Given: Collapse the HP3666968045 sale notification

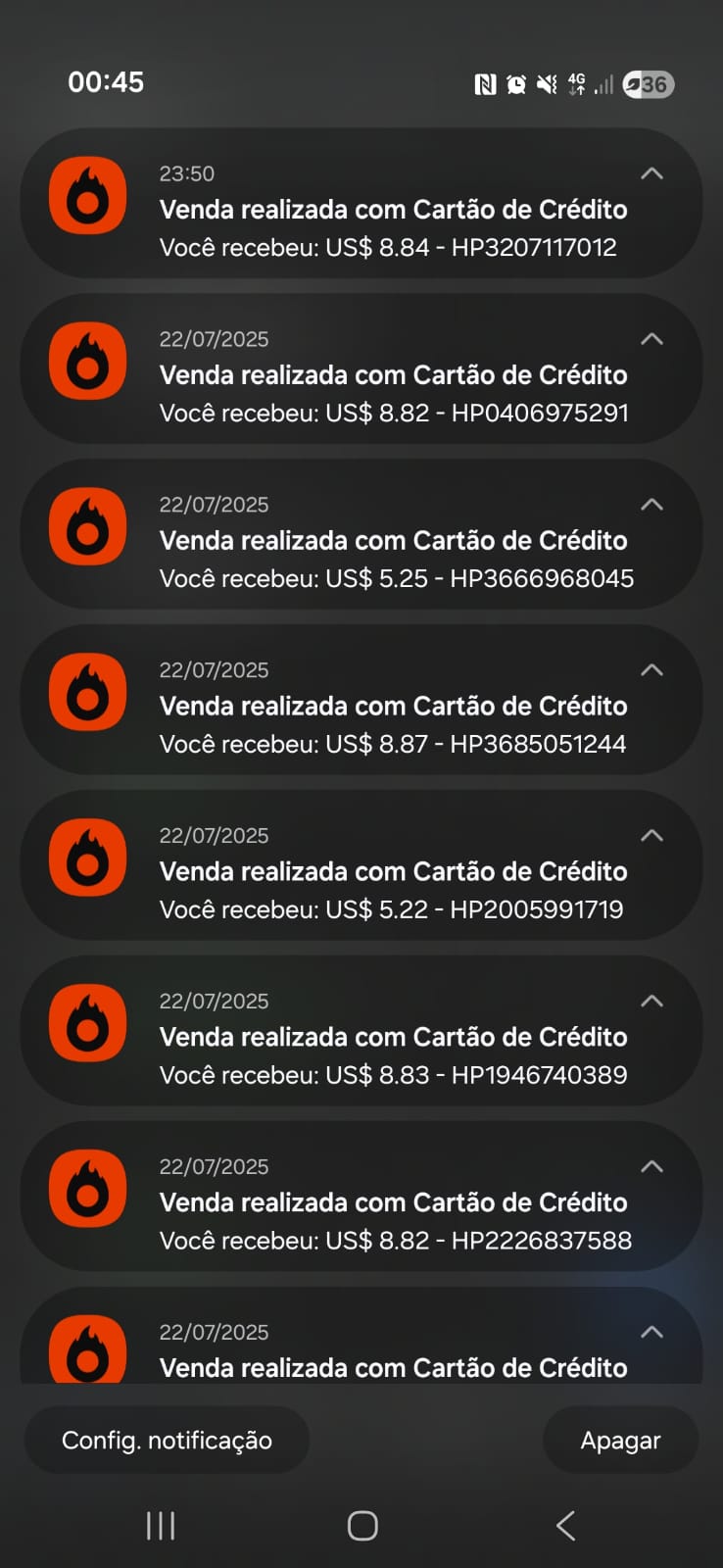Looking at the screenshot, I should pyautogui.click(x=651, y=505).
